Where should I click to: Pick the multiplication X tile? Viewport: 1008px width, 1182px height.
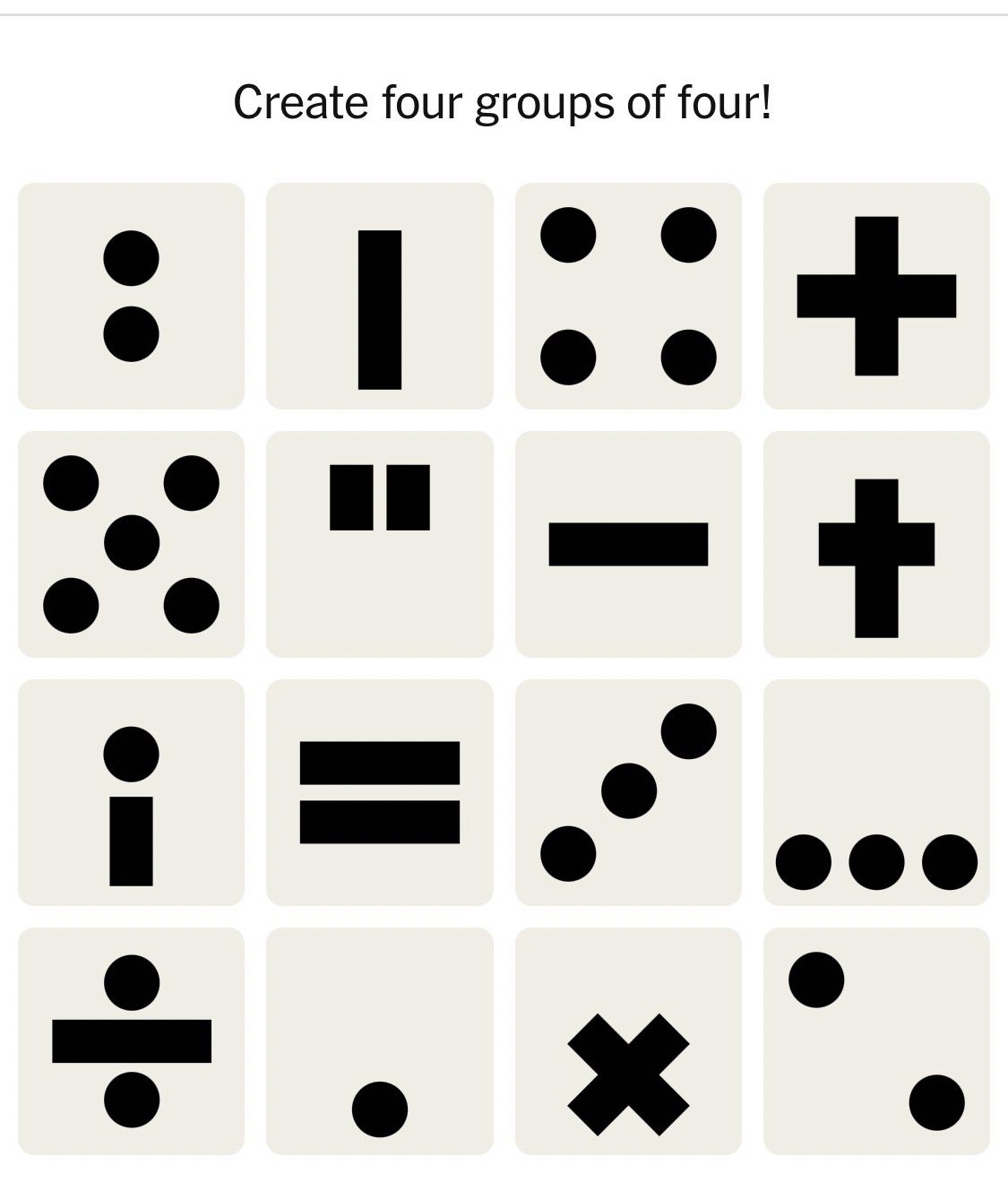point(627,1040)
